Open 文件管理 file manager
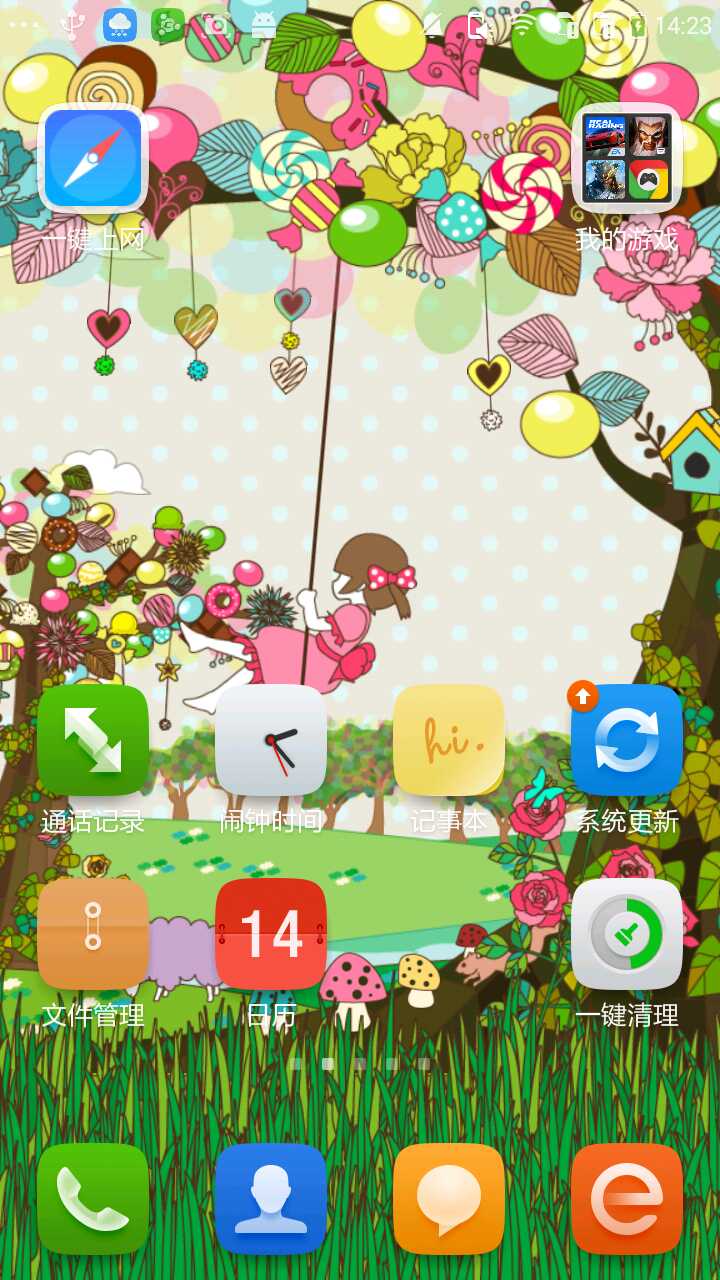Image resolution: width=720 pixels, height=1280 pixels. [x=93, y=935]
